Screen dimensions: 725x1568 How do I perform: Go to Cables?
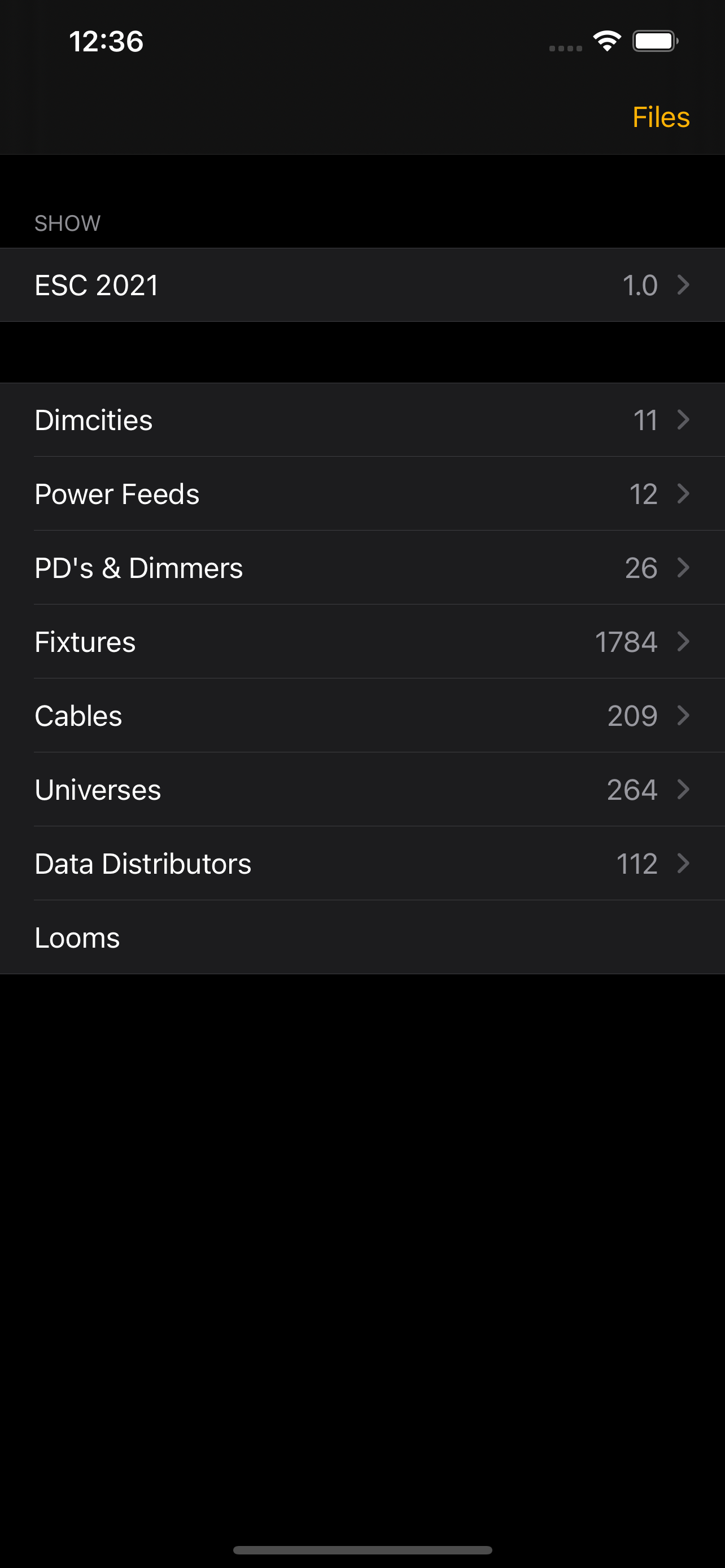pyautogui.click(x=362, y=716)
